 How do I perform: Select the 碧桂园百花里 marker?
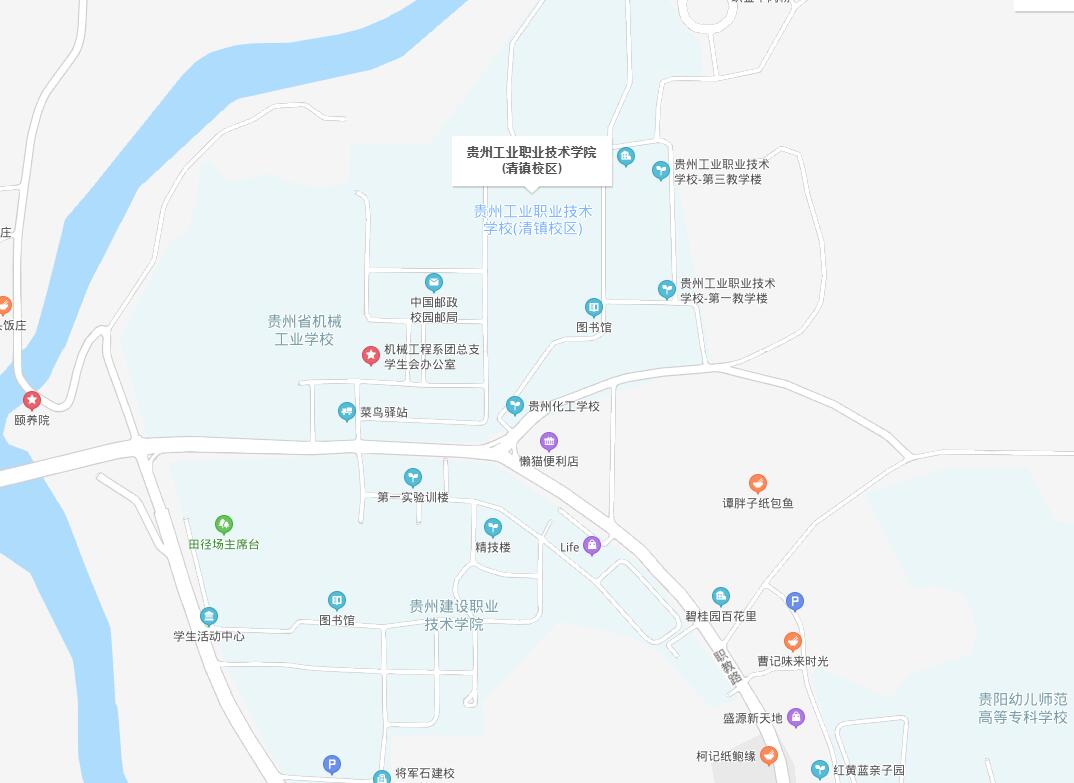tap(720, 597)
